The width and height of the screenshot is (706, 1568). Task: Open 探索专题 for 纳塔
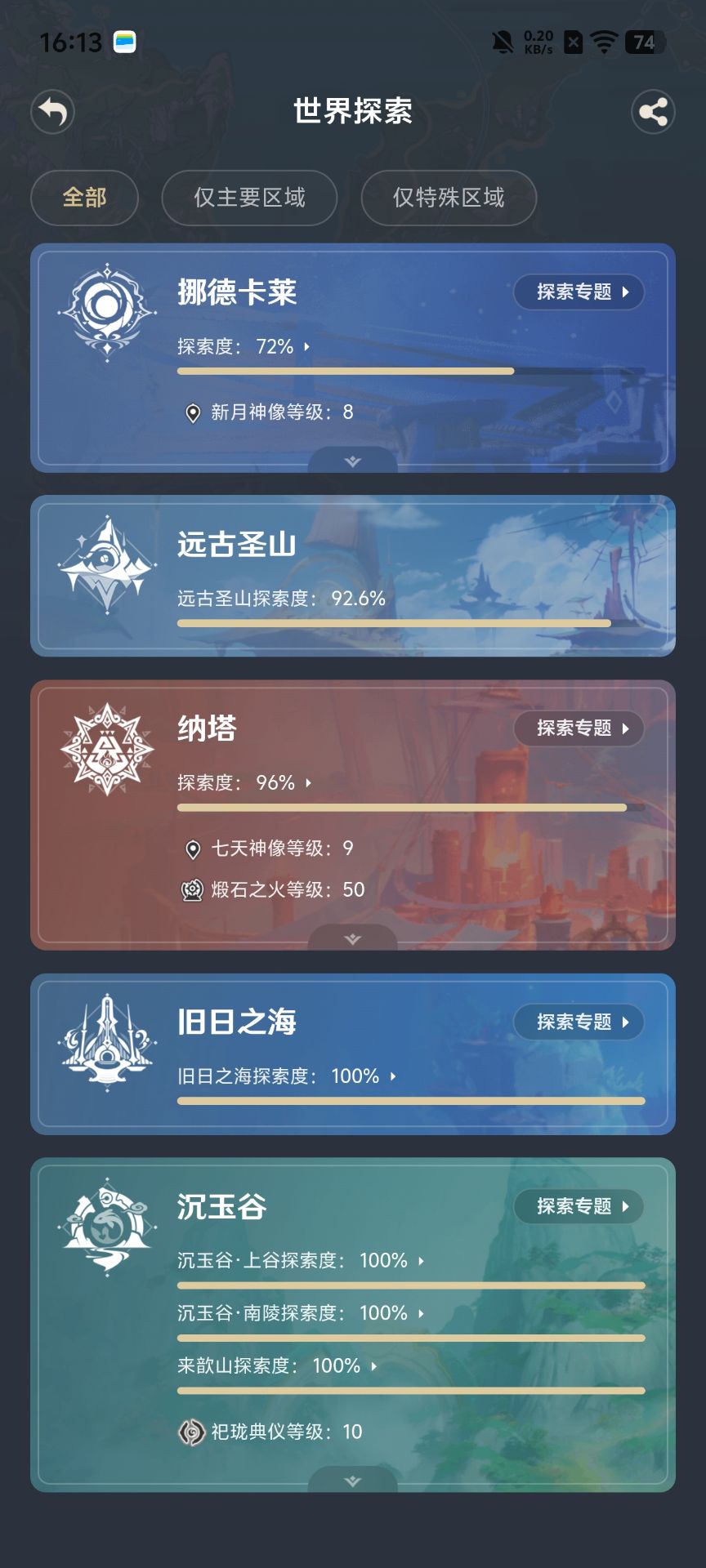pos(579,728)
